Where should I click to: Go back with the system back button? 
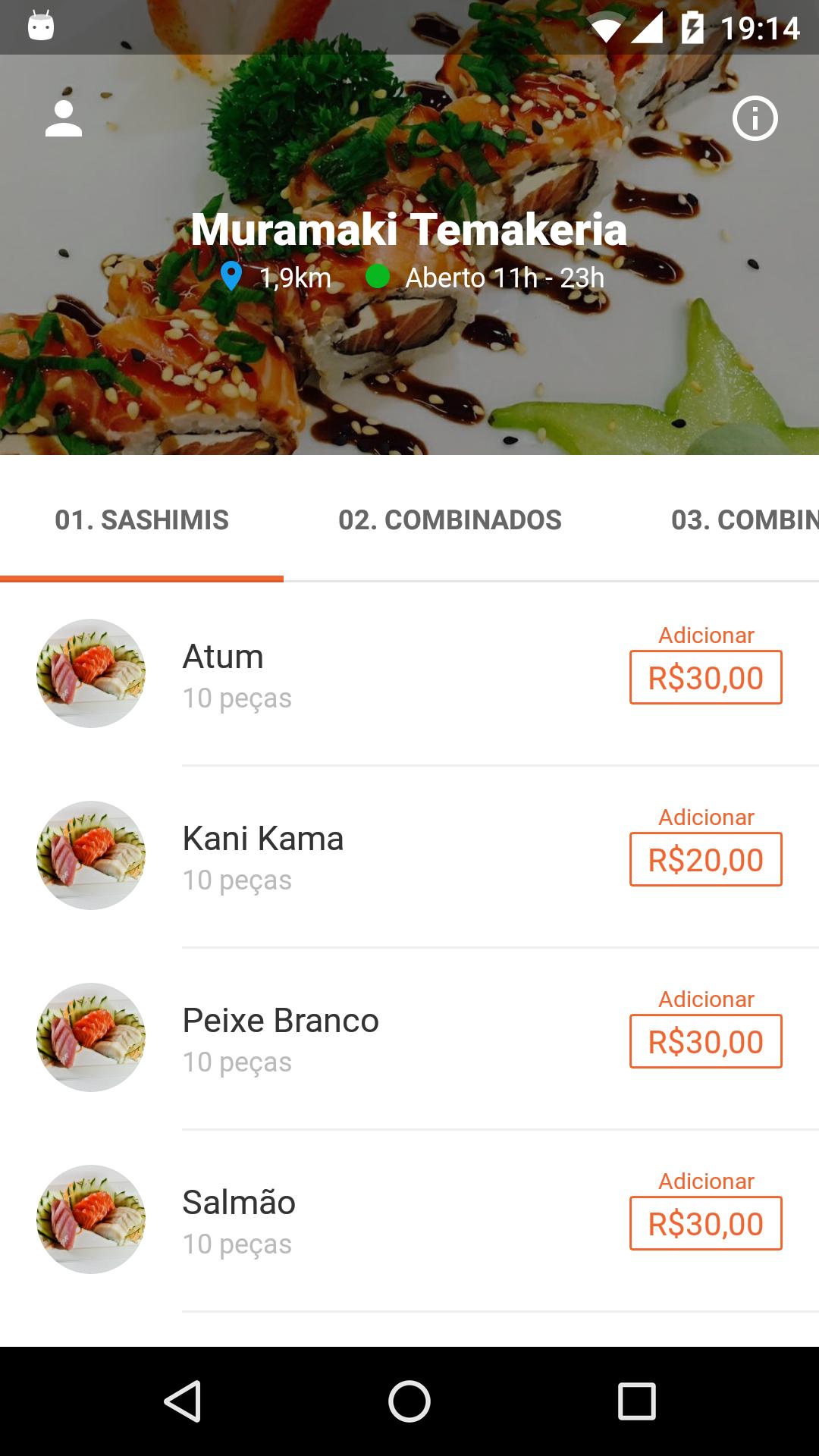[x=182, y=1401]
